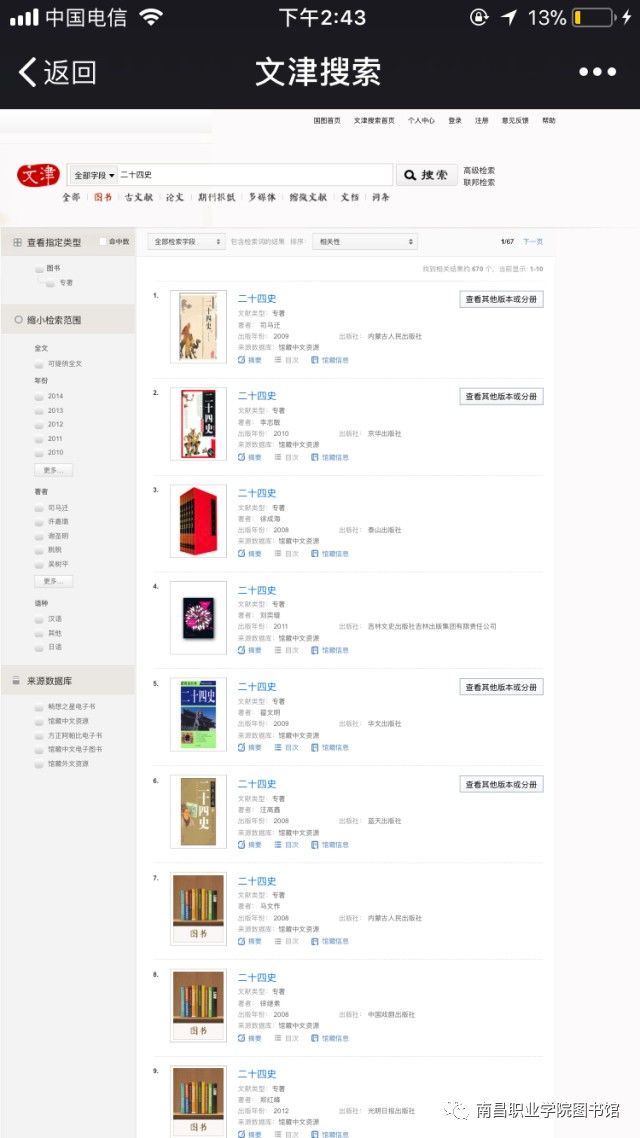The image size is (640, 1138).
Task: Open the 全部字段 field dropdown
Action: point(94,175)
